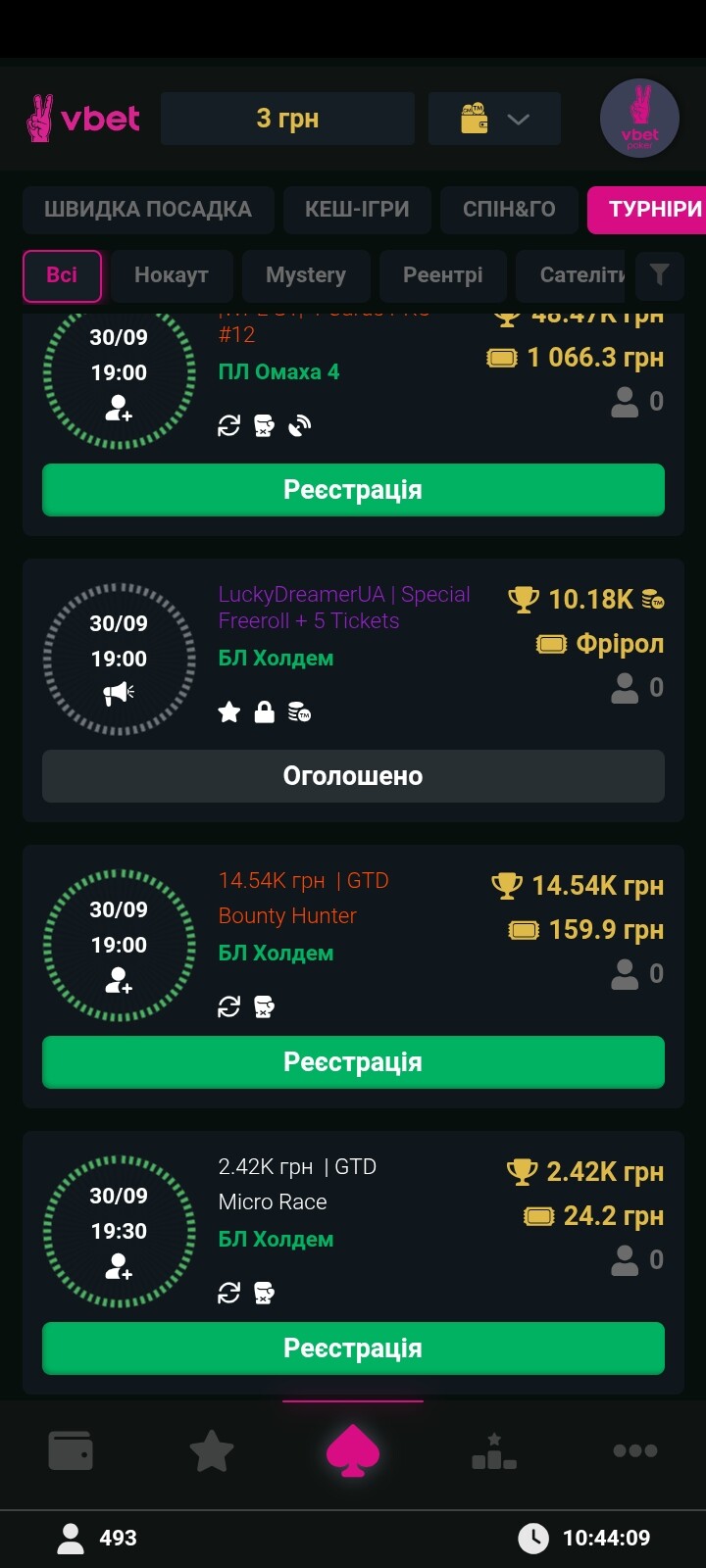Select the Всі filter chip
The height and width of the screenshot is (1568, 706).
click(x=62, y=275)
